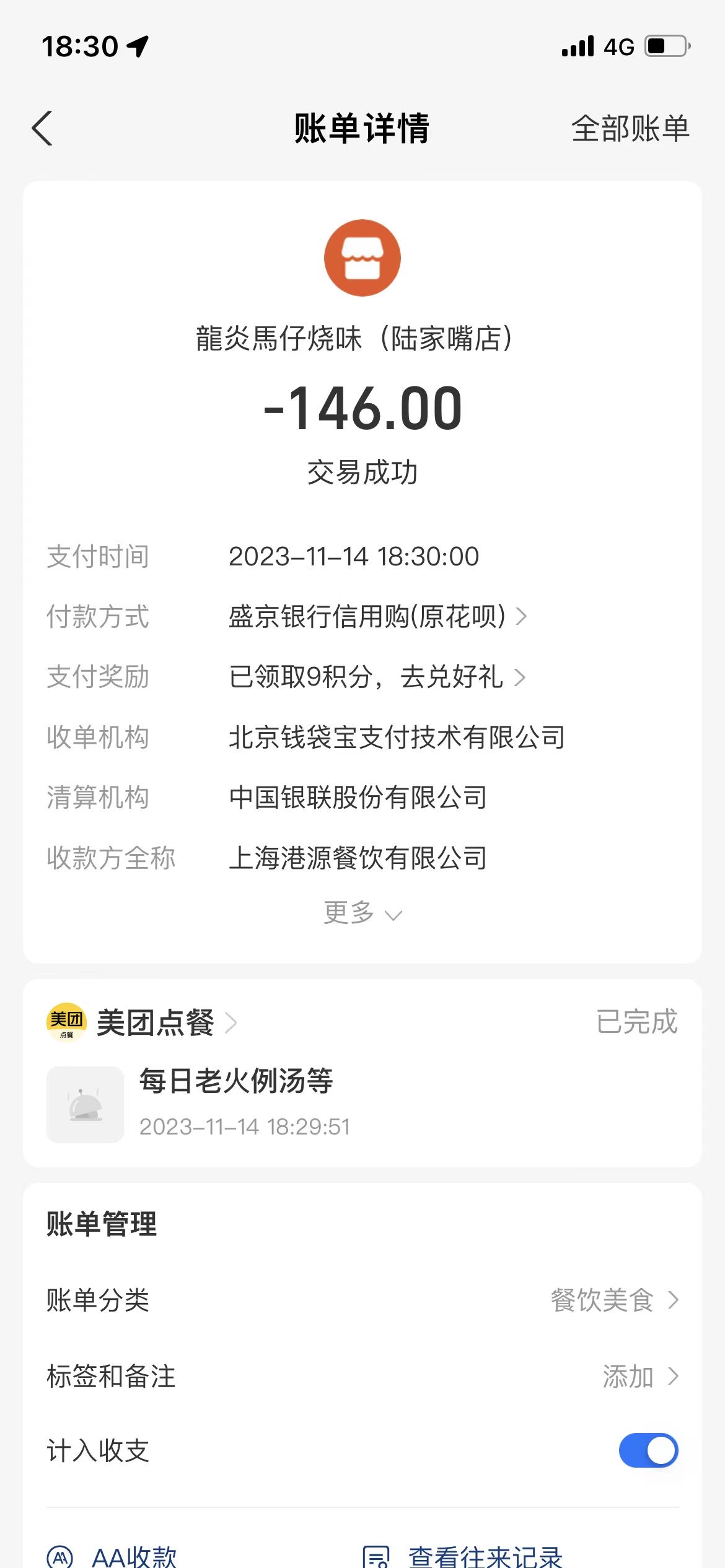725x1568 pixels.
Task: Expand 更多 transaction details
Action: click(x=362, y=913)
